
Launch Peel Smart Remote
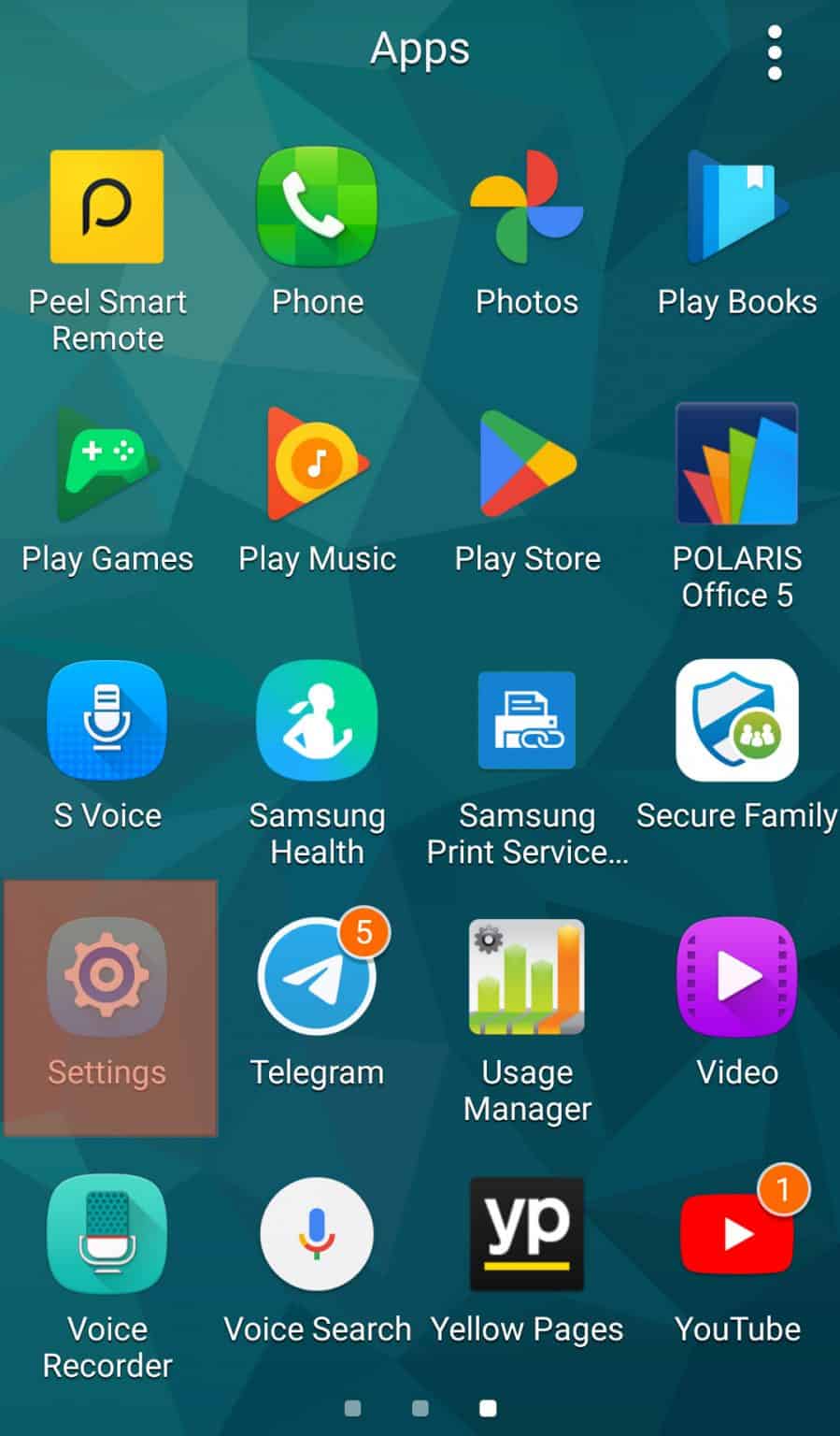click(107, 207)
